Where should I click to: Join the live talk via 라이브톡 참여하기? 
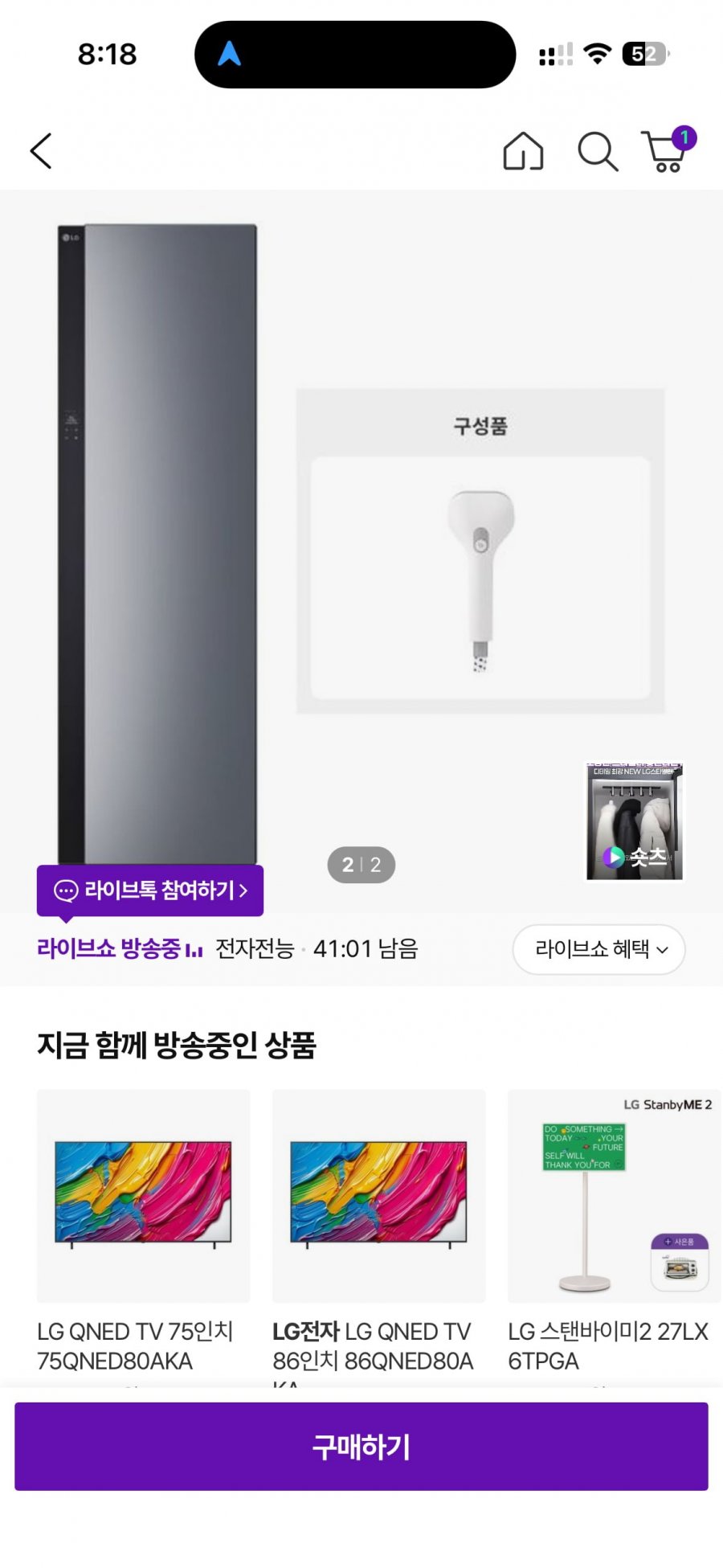150,890
